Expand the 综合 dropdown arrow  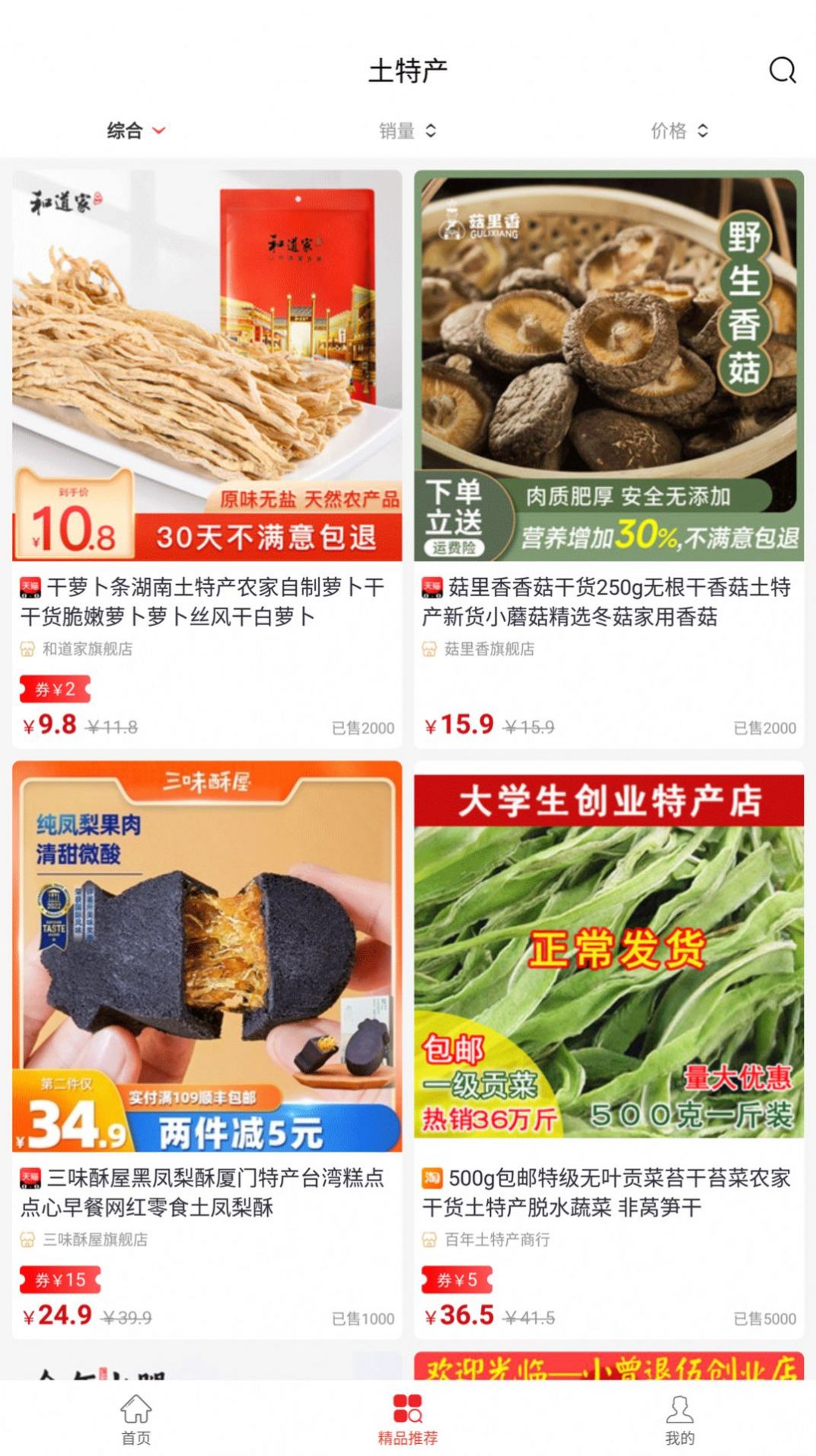tap(159, 132)
